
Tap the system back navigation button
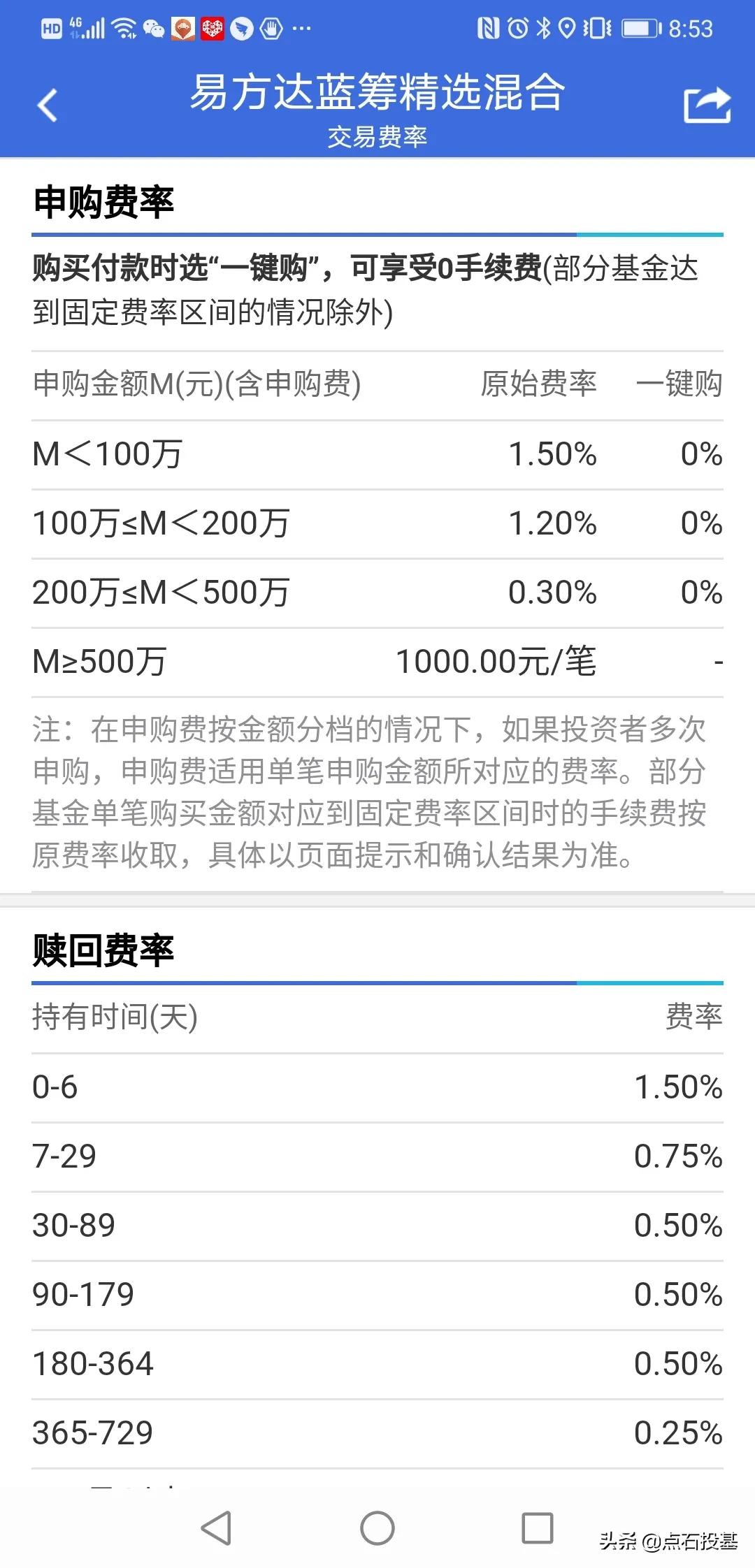pyautogui.click(x=217, y=1527)
